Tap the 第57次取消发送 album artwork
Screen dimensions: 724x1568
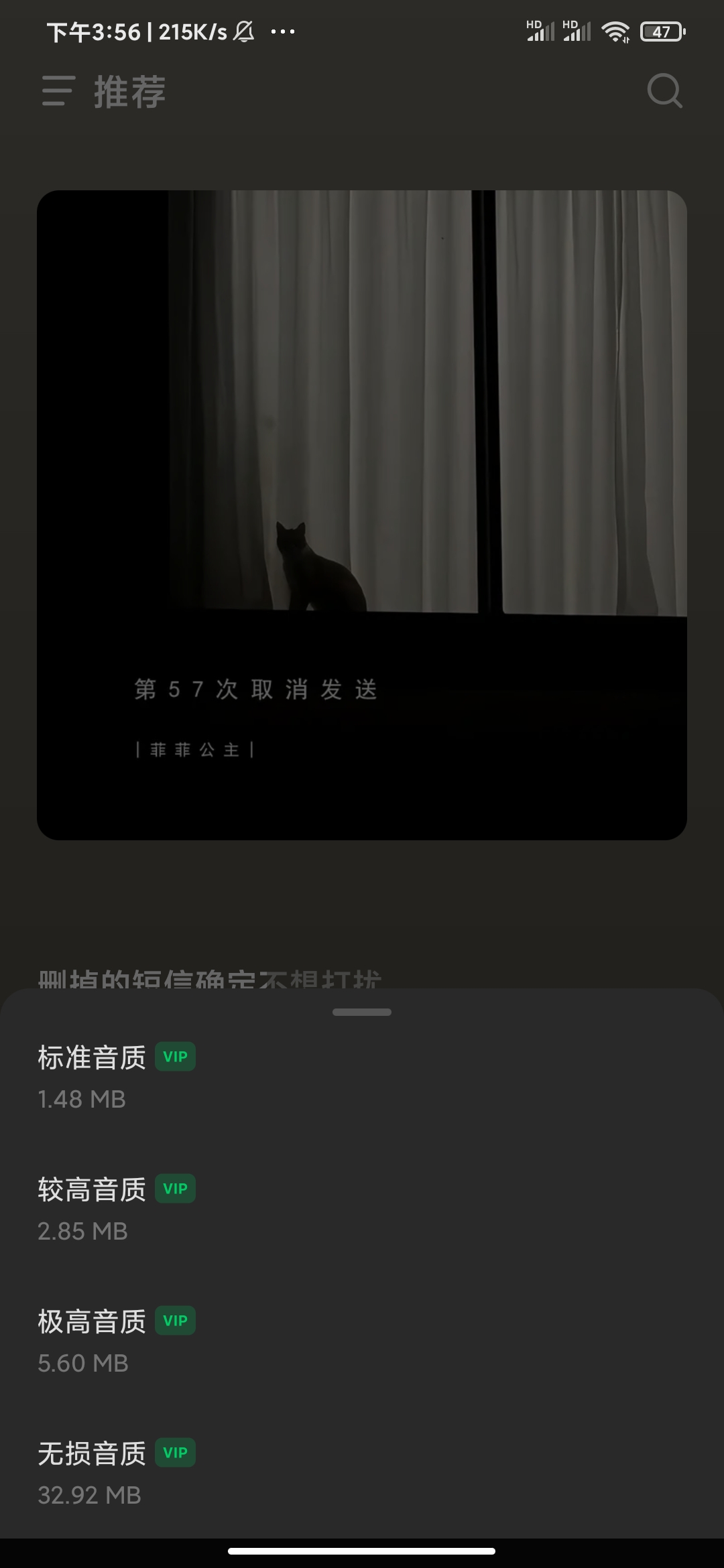(x=361, y=514)
